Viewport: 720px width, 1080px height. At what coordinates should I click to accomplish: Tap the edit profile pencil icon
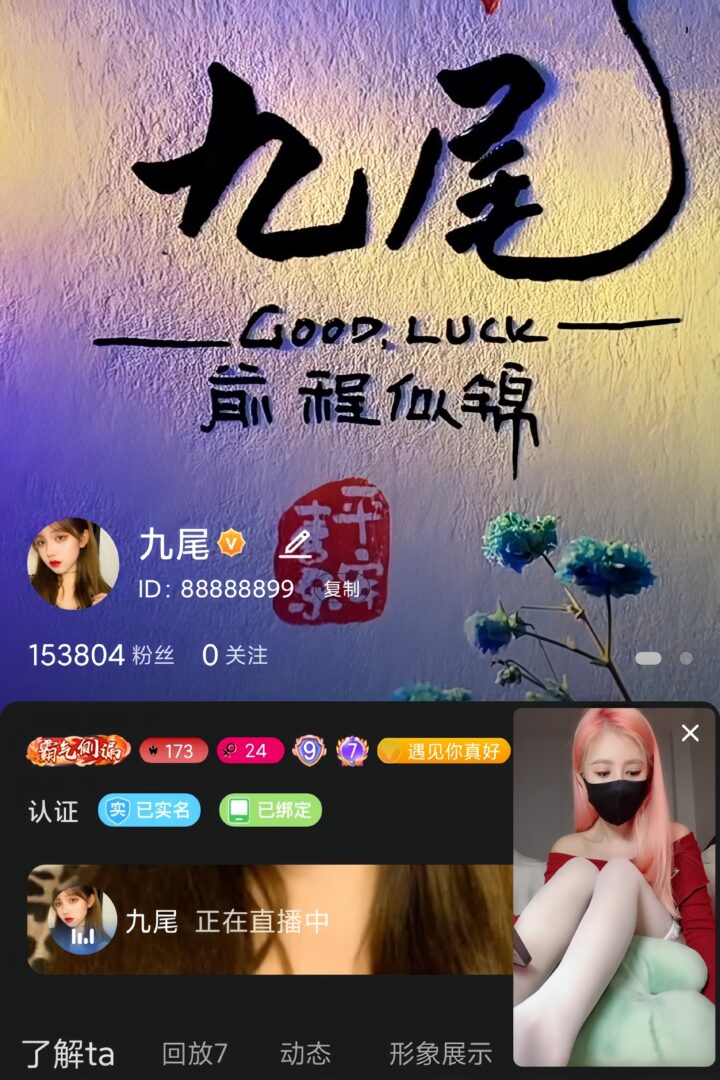(x=296, y=544)
